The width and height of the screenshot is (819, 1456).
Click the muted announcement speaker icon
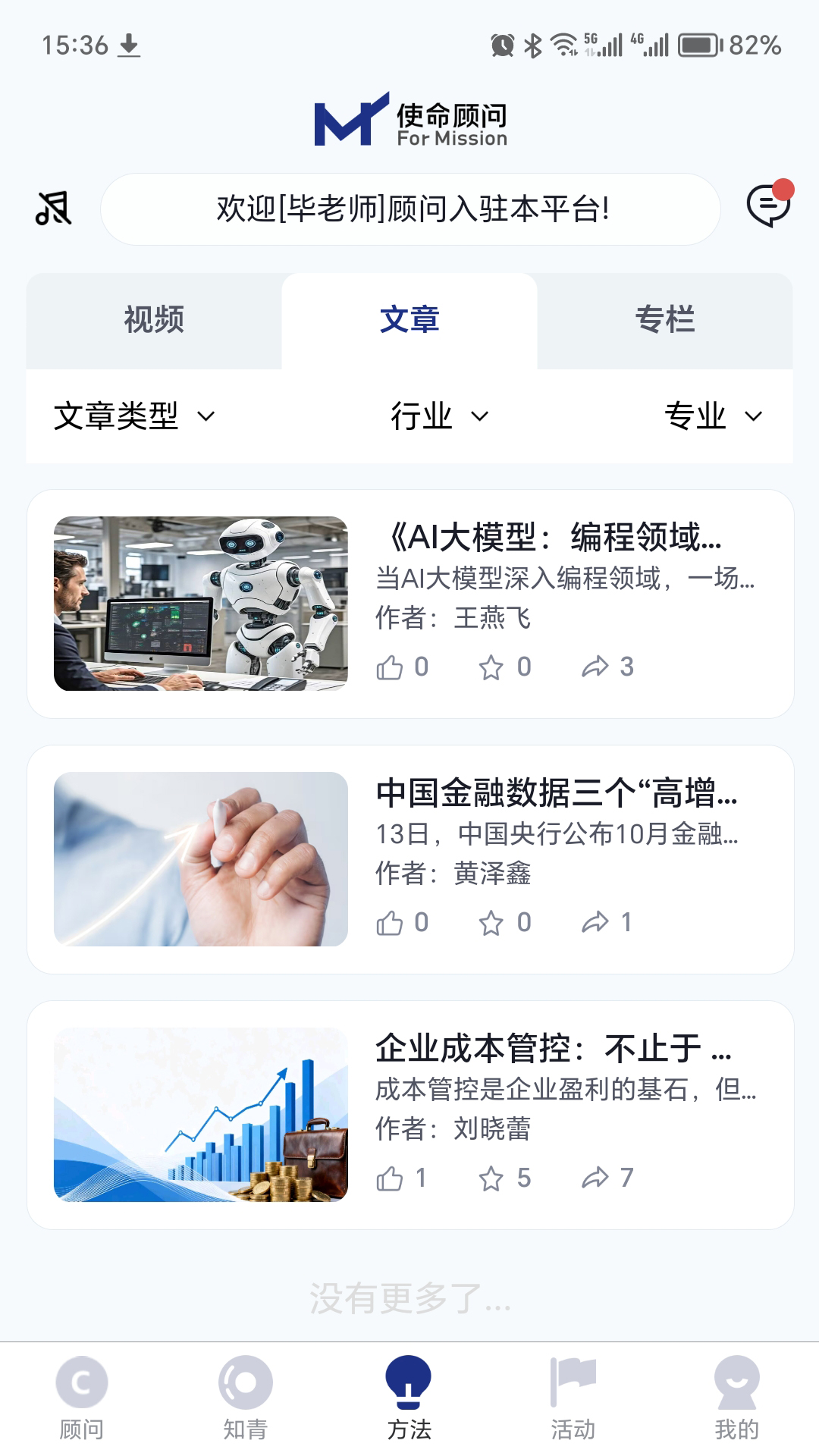coord(53,207)
